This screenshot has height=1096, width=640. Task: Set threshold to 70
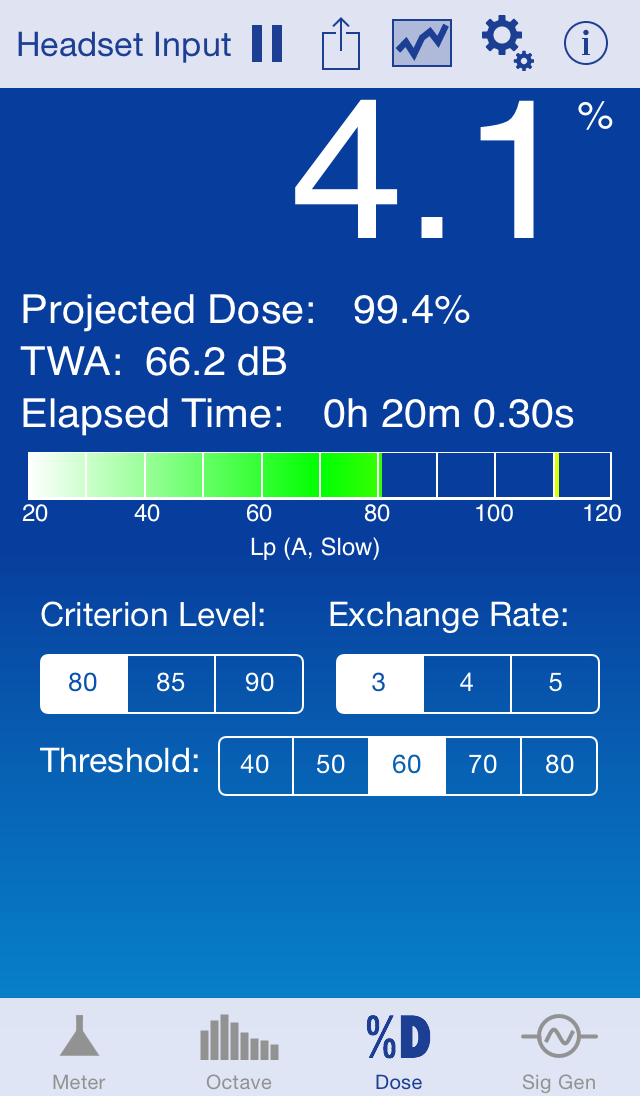click(x=483, y=765)
